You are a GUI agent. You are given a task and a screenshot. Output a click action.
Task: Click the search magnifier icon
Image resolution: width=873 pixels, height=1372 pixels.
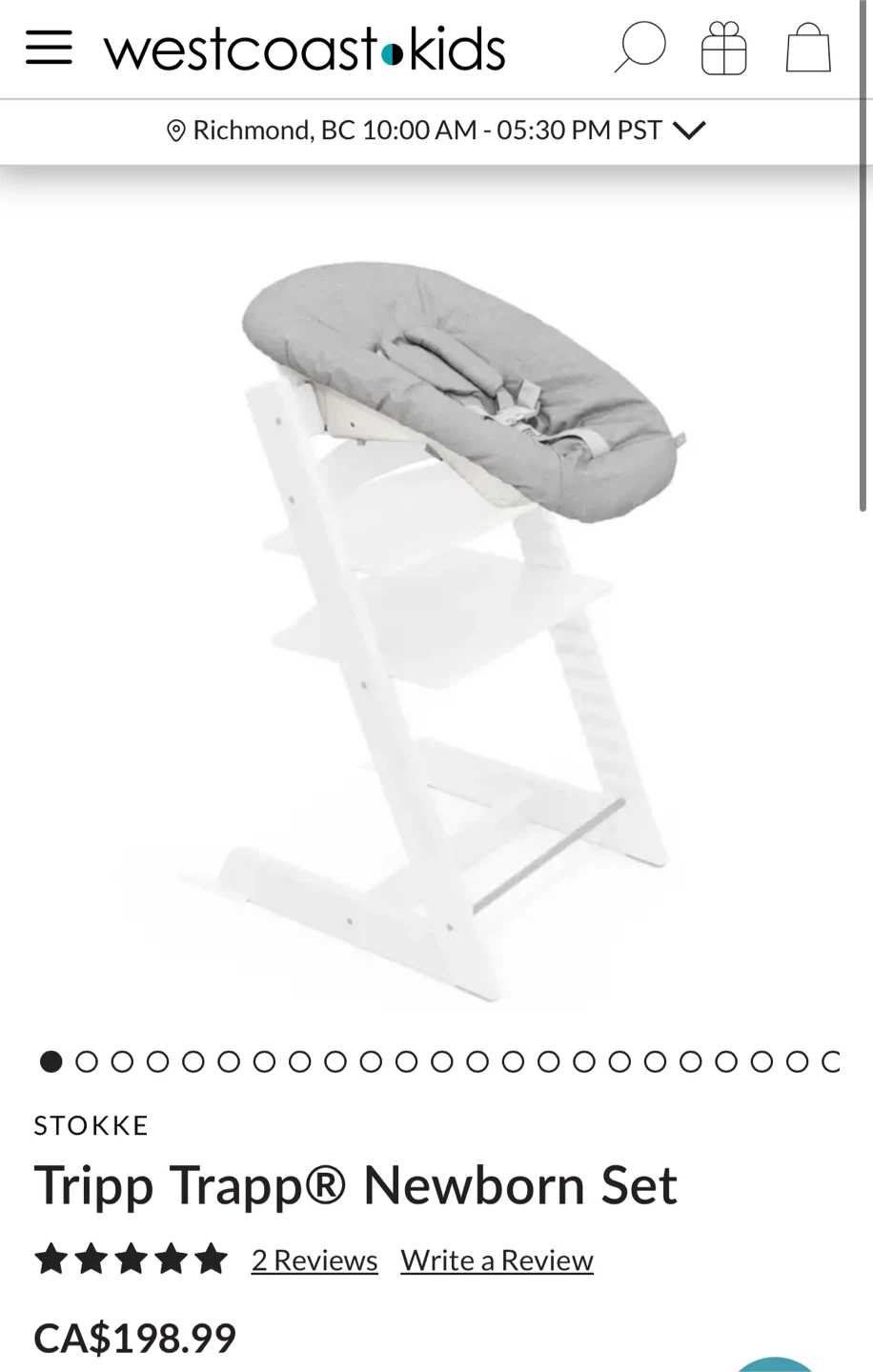pos(640,45)
